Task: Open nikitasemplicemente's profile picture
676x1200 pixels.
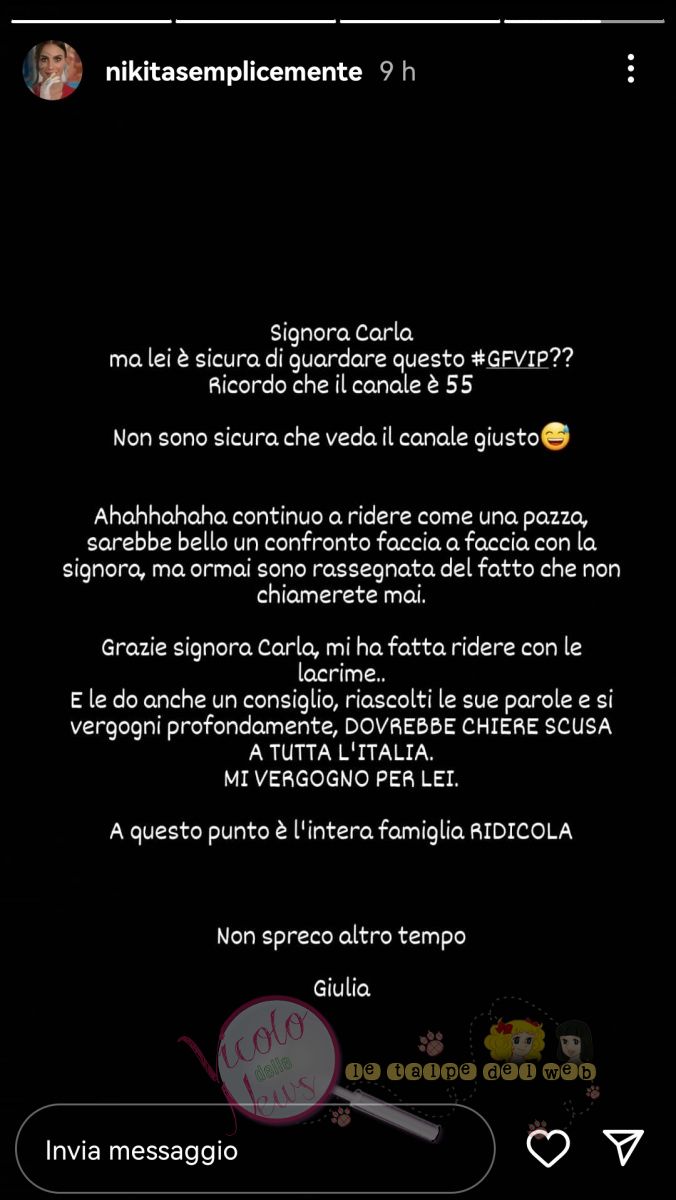Action: pyautogui.click(x=53, y=71)
